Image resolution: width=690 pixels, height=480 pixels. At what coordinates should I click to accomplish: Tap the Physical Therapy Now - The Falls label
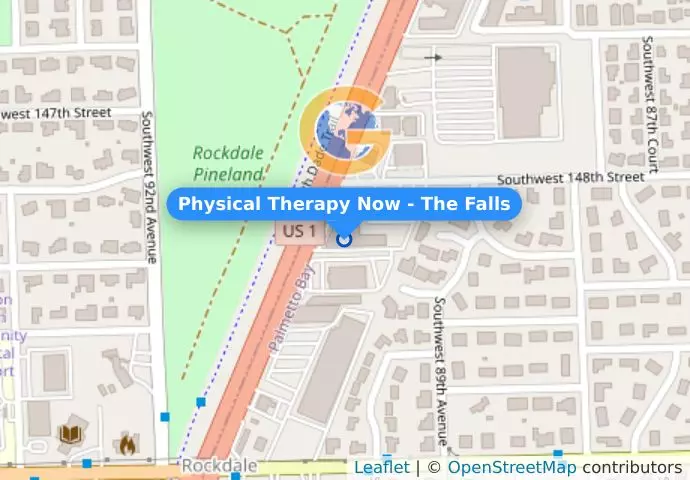[x=344, y=205]
